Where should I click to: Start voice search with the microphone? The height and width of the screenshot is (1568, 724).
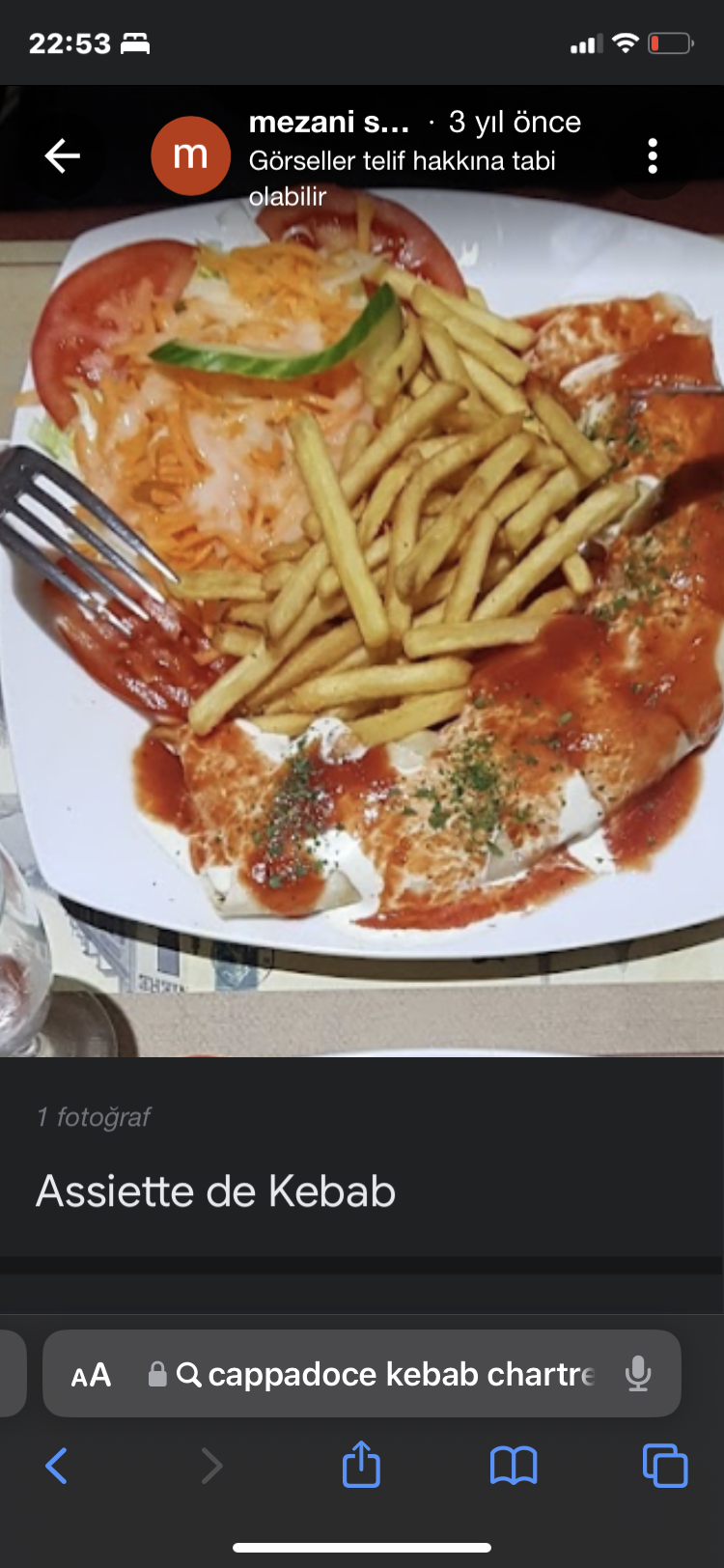[637, 1374]
